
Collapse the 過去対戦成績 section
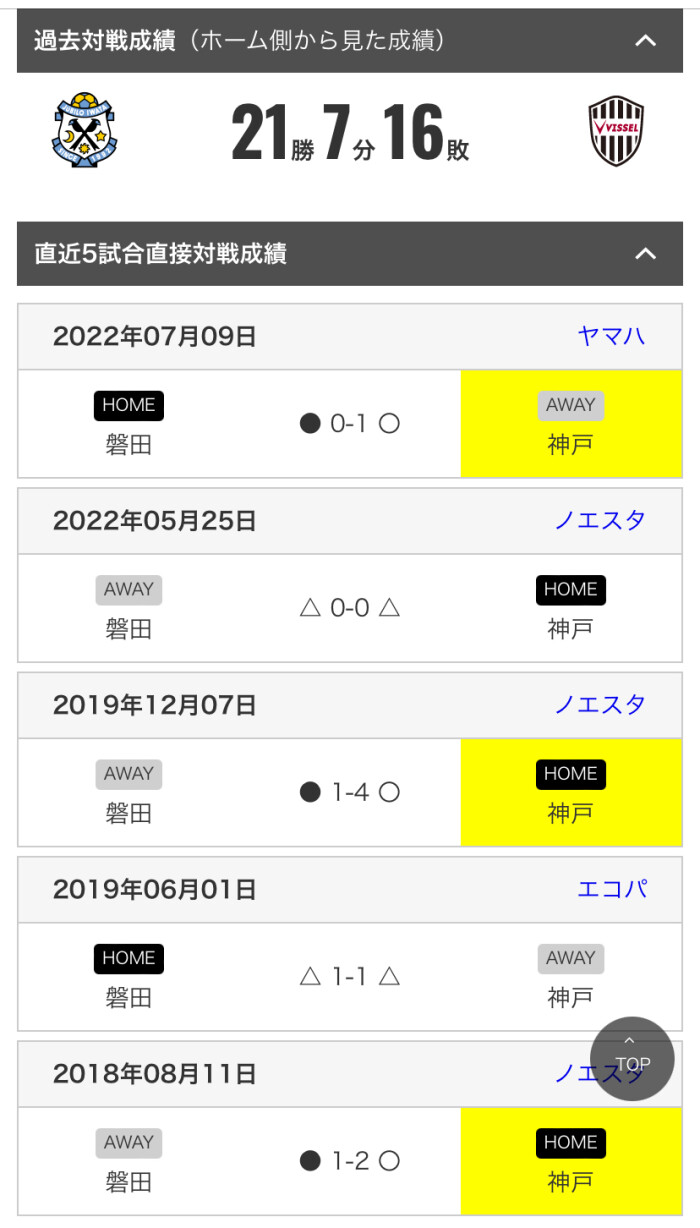click(646, 41)
